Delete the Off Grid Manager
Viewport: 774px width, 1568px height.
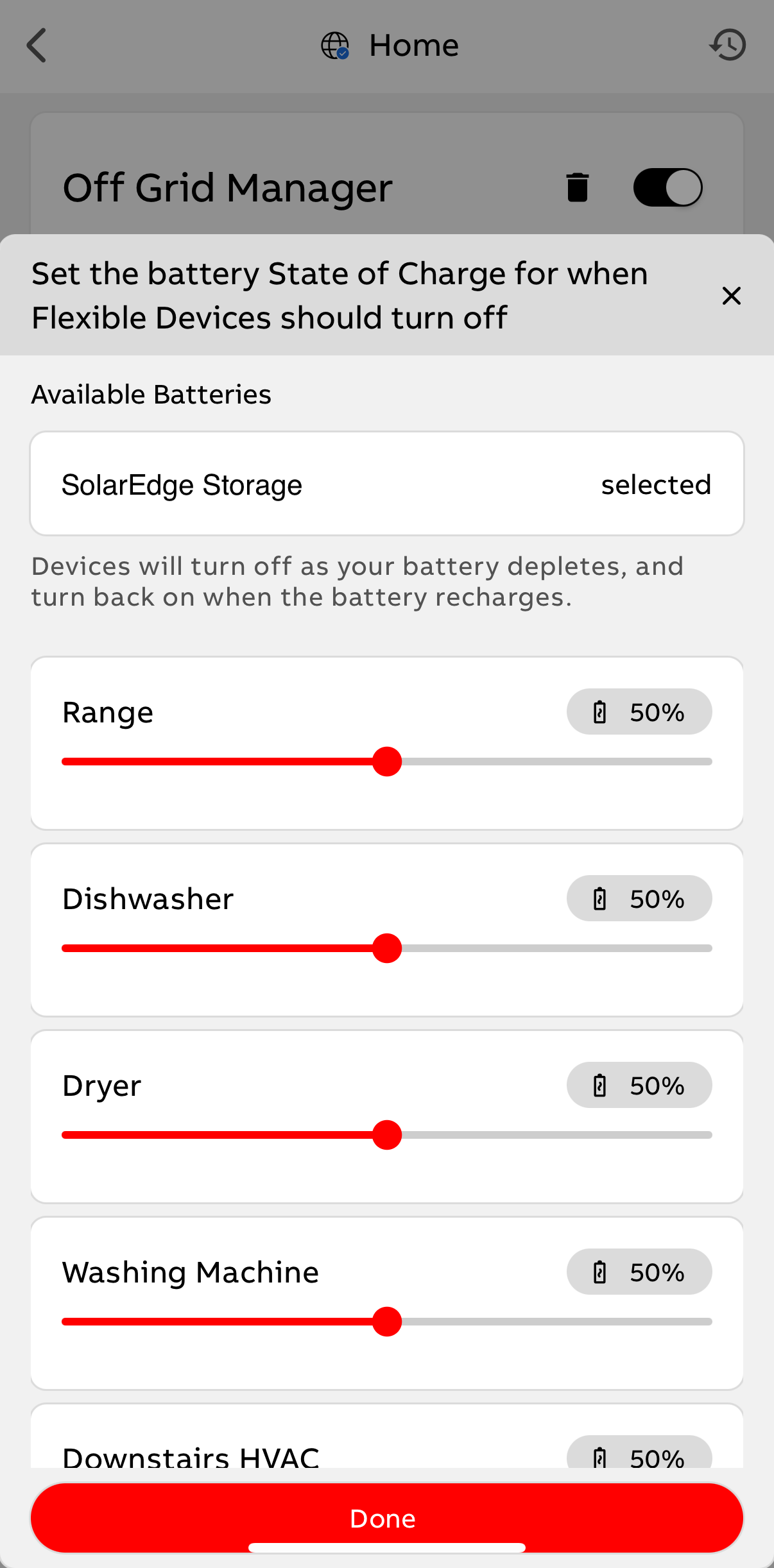click(578, 187)
